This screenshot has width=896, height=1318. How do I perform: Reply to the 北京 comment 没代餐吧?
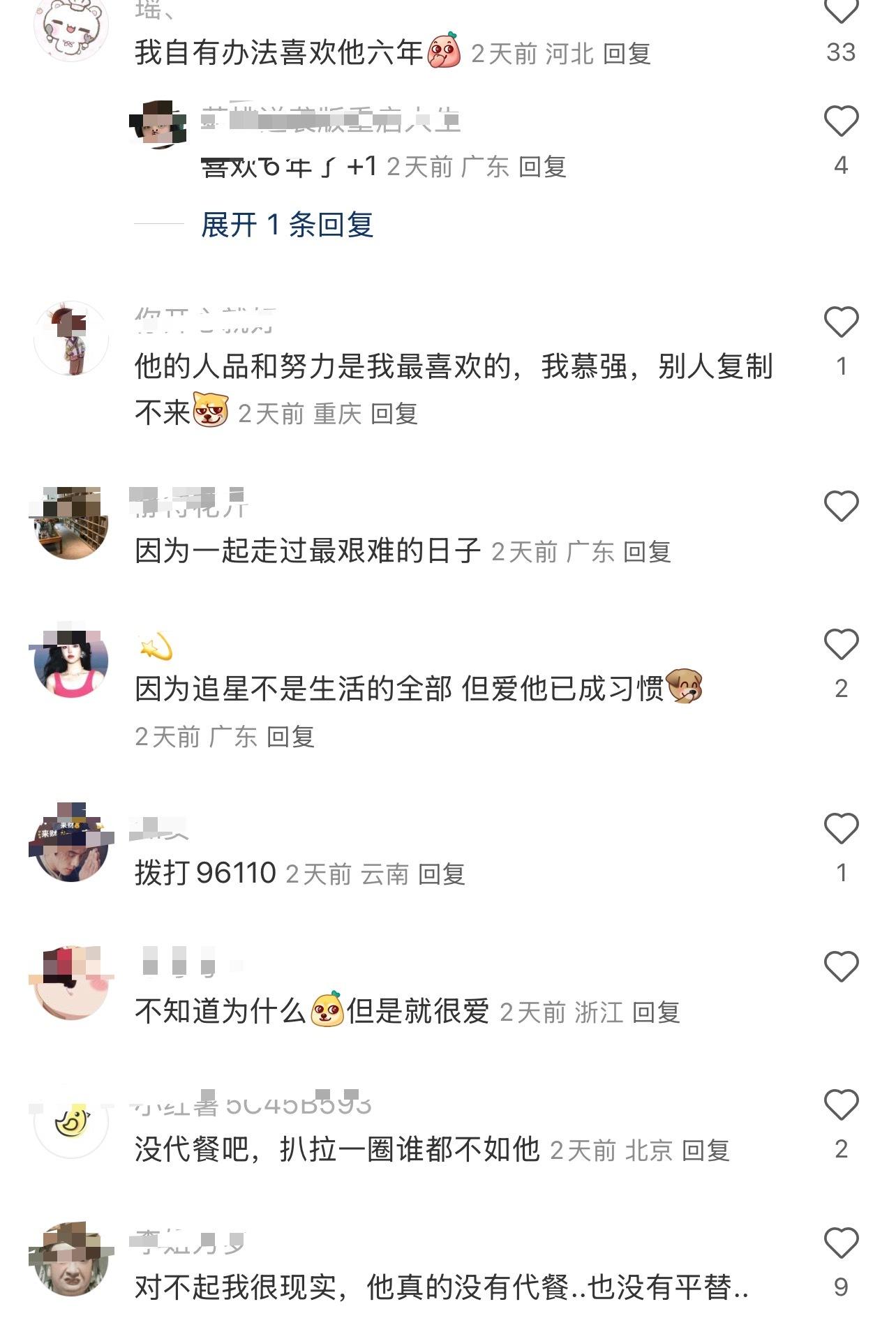click(x=705, y=1151)
